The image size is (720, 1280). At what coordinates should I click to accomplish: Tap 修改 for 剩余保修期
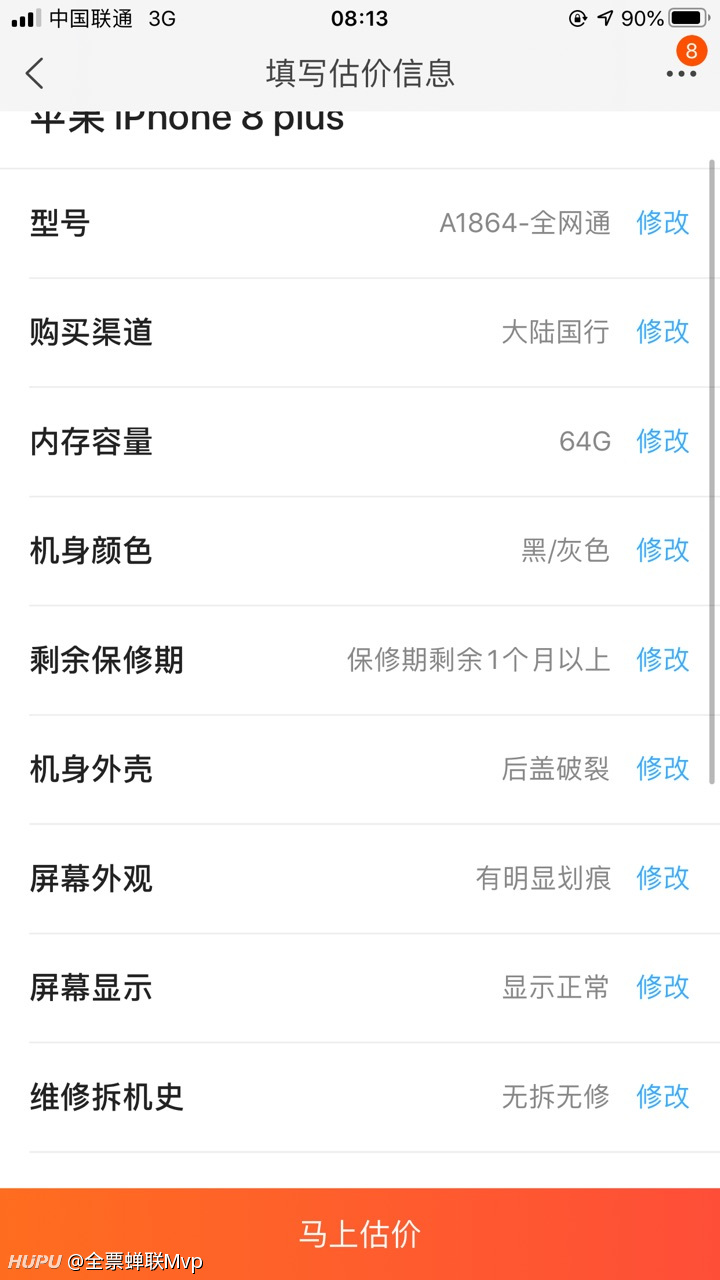(663, 660)
